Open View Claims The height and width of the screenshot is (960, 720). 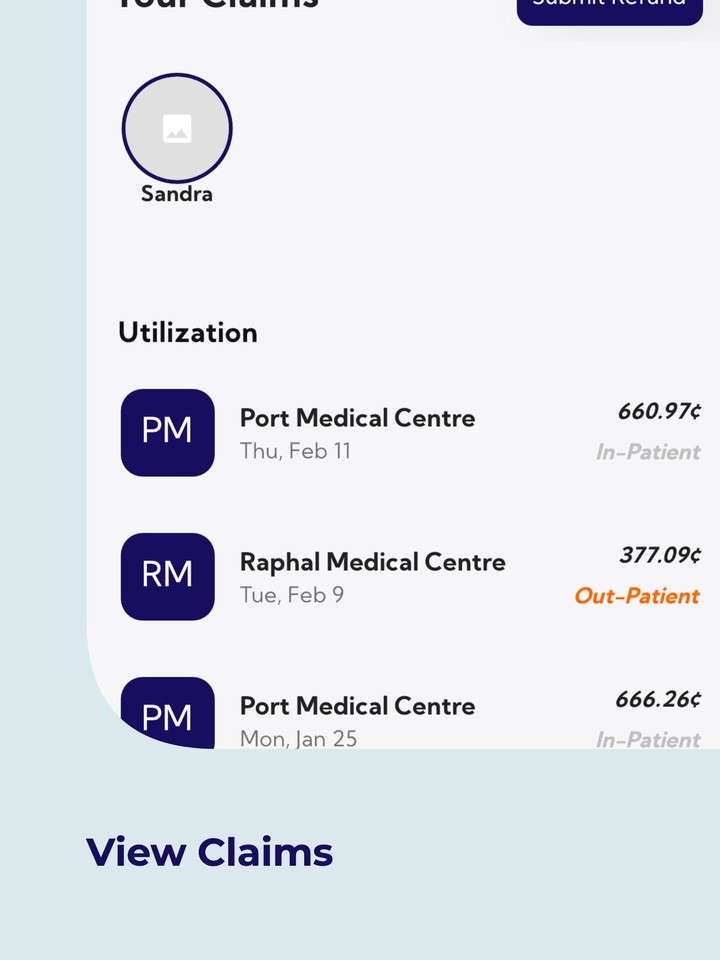click(x=209, y=852)
